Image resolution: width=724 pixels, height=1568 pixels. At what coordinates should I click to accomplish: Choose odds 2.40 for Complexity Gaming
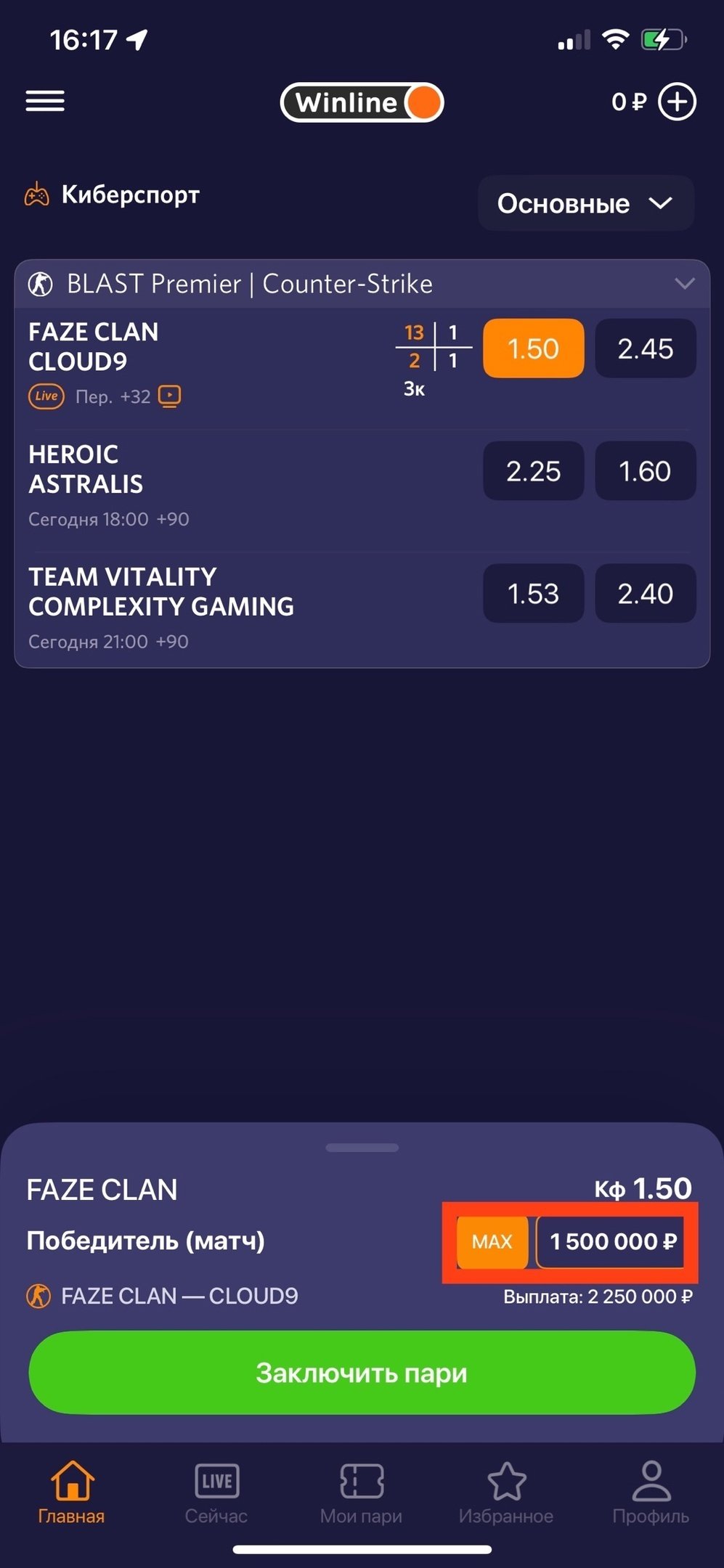(645, 594)
